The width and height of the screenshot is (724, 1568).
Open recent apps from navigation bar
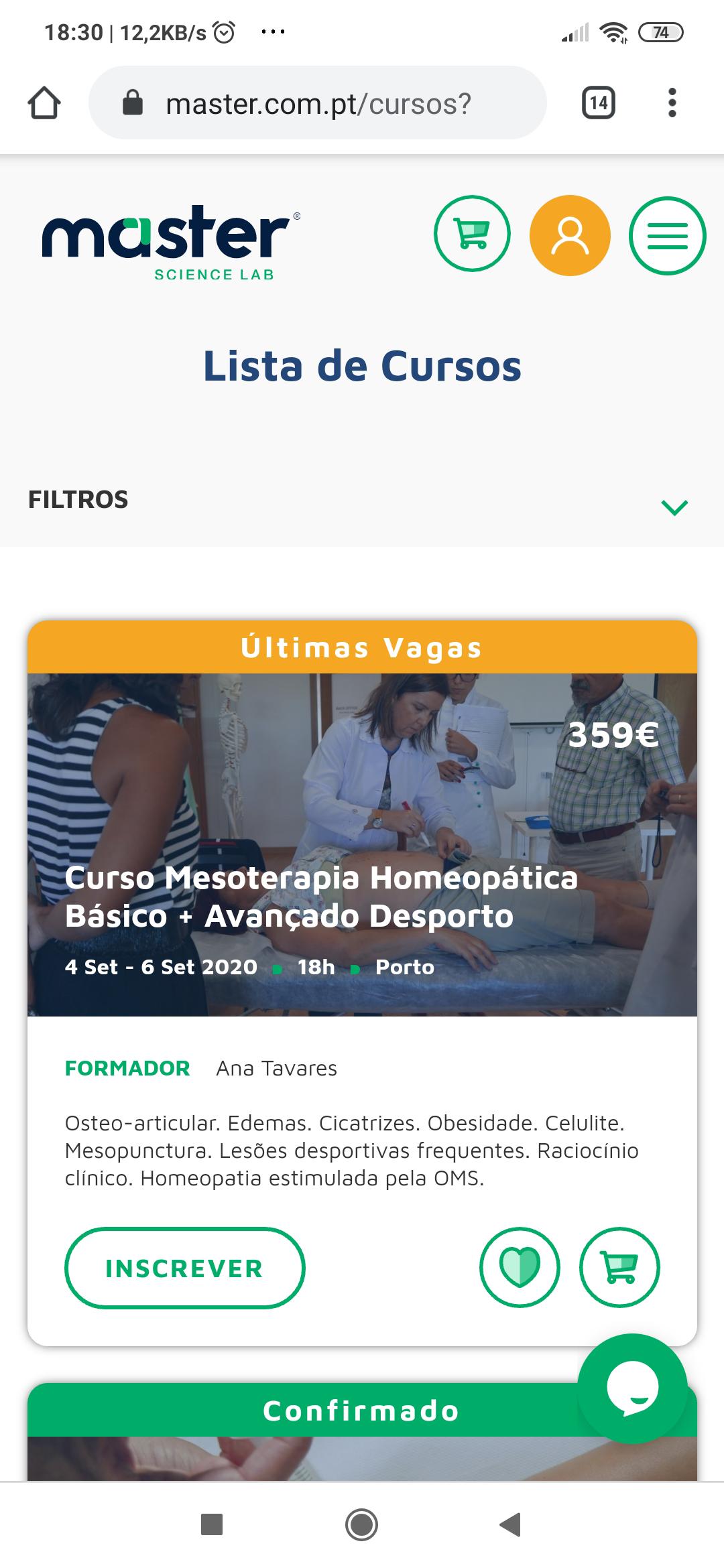pyautogui.click(x=212, y=1524)
